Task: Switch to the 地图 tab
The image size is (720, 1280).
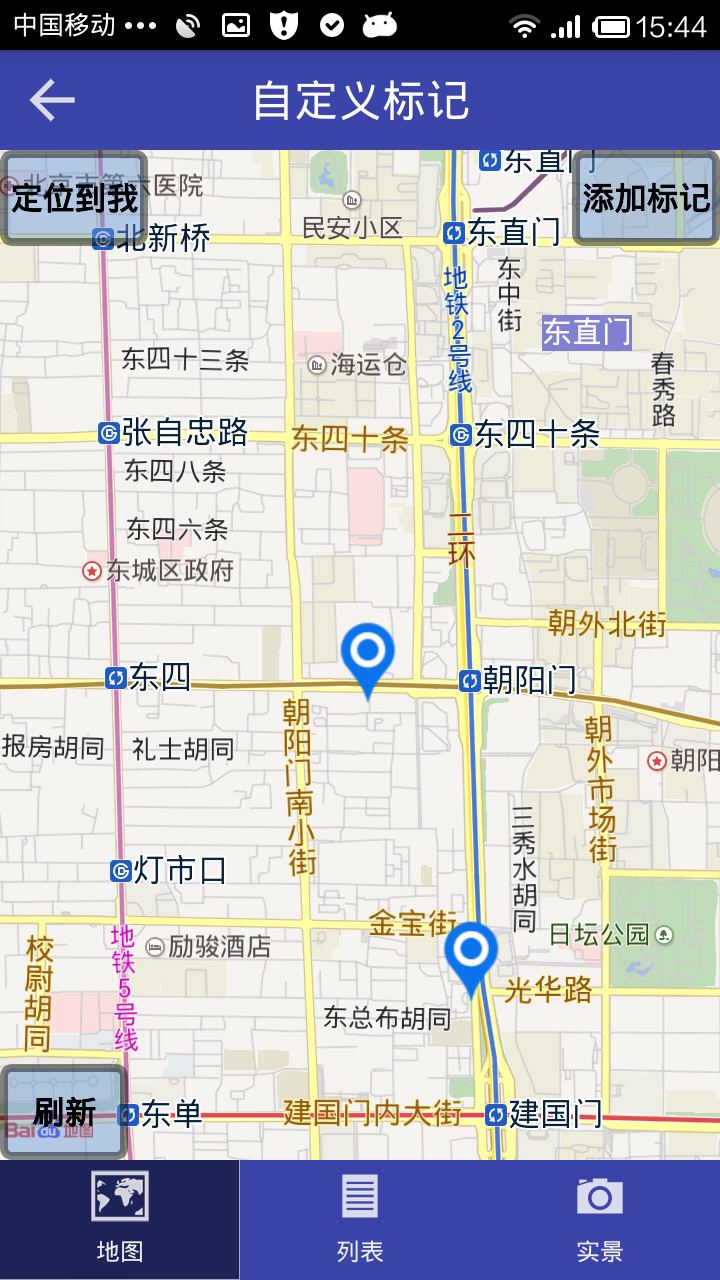Action: pos(120,1220)
